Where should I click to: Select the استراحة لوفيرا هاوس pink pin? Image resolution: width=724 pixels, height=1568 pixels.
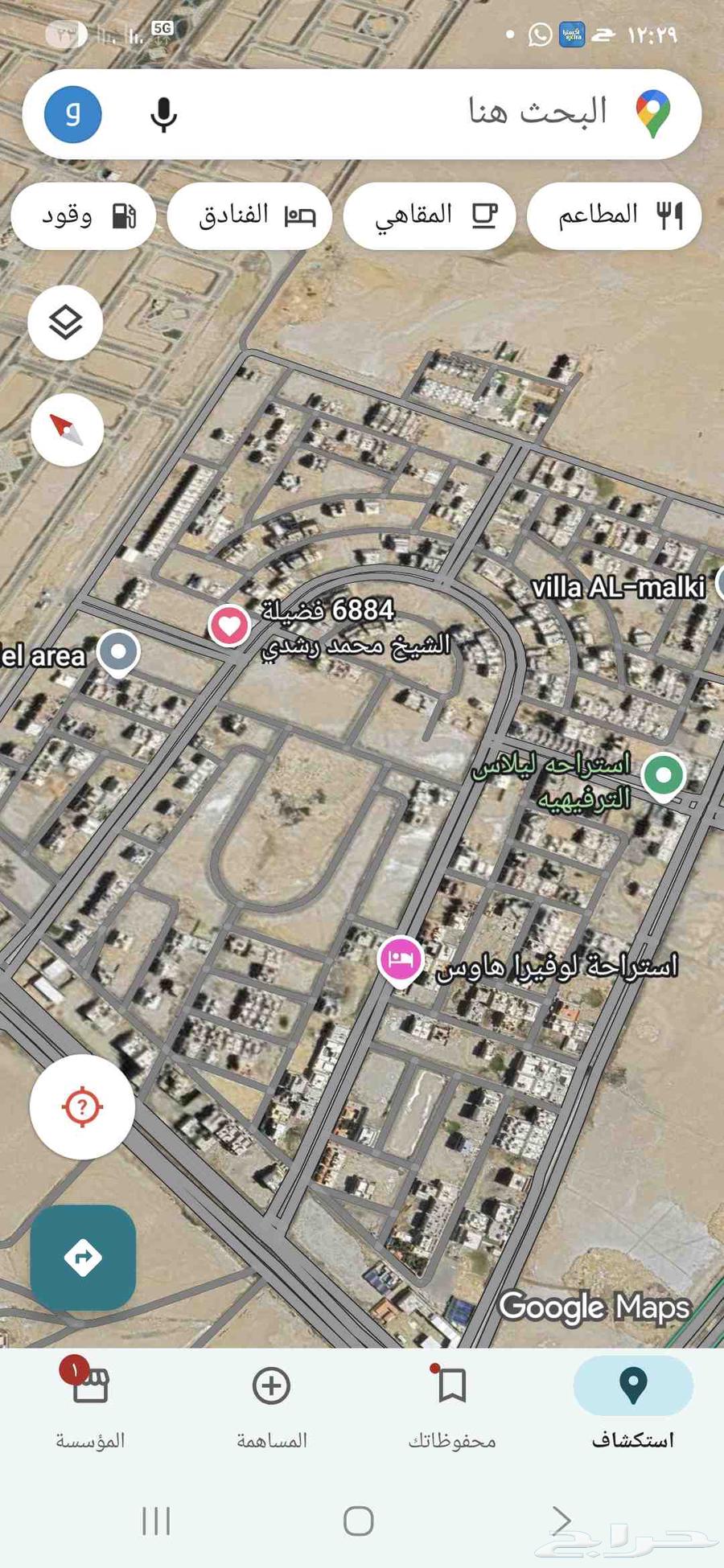[400, 958]
